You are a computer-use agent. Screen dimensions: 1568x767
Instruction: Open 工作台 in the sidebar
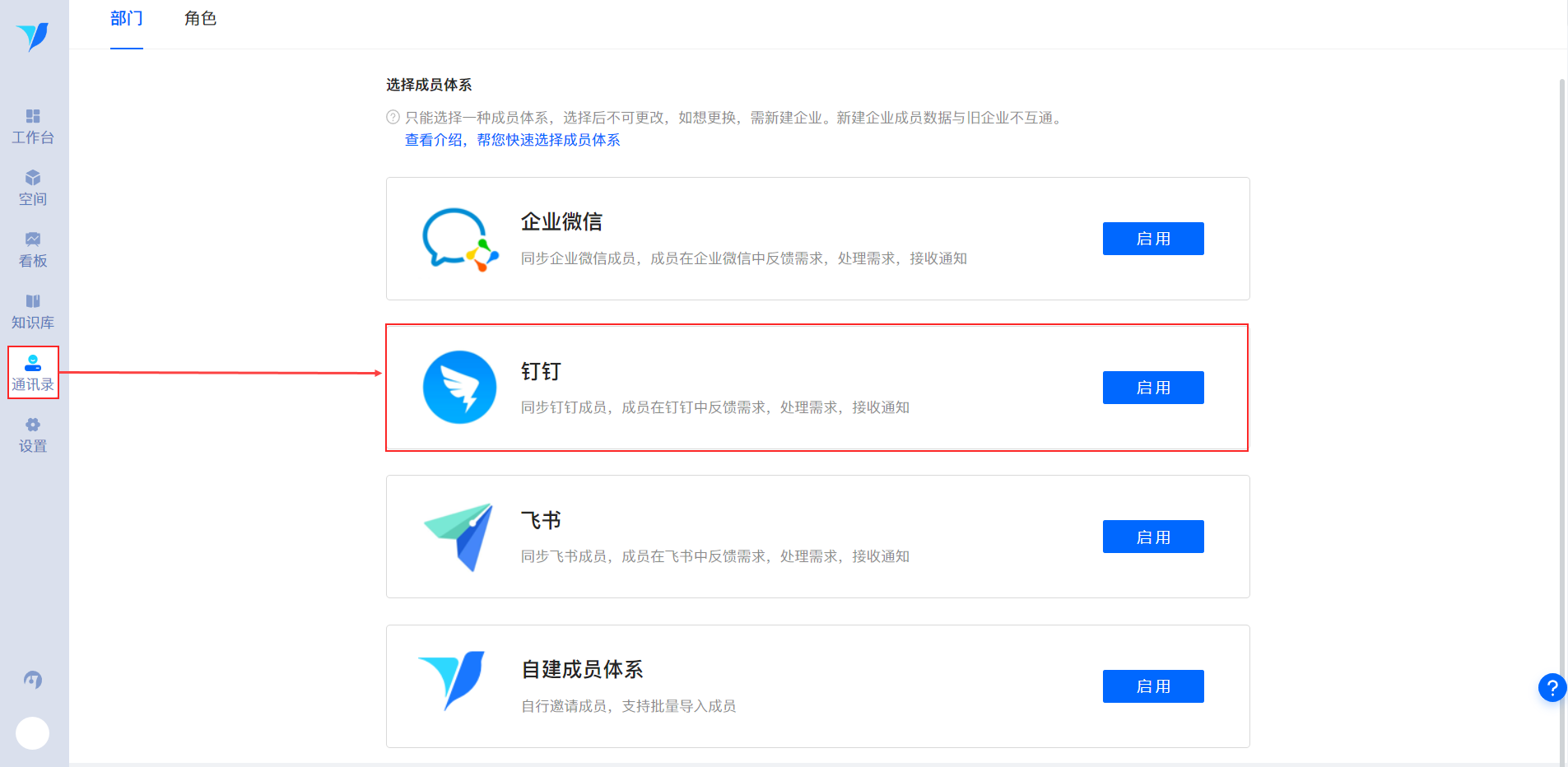coord(33,127)
